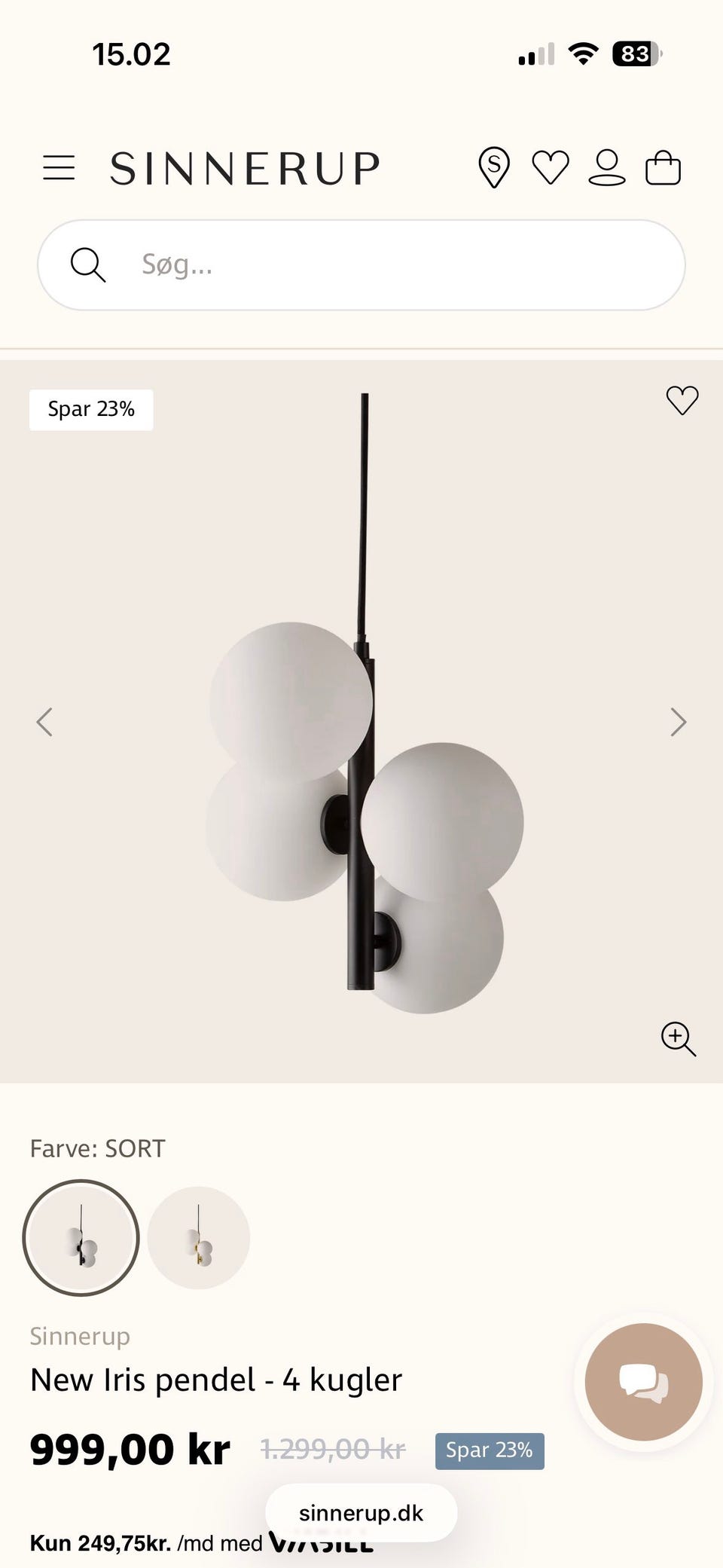Open the Sinnerup brand link
The width and height of the screenshot is (723, 1568).
tap(80, 1336)
